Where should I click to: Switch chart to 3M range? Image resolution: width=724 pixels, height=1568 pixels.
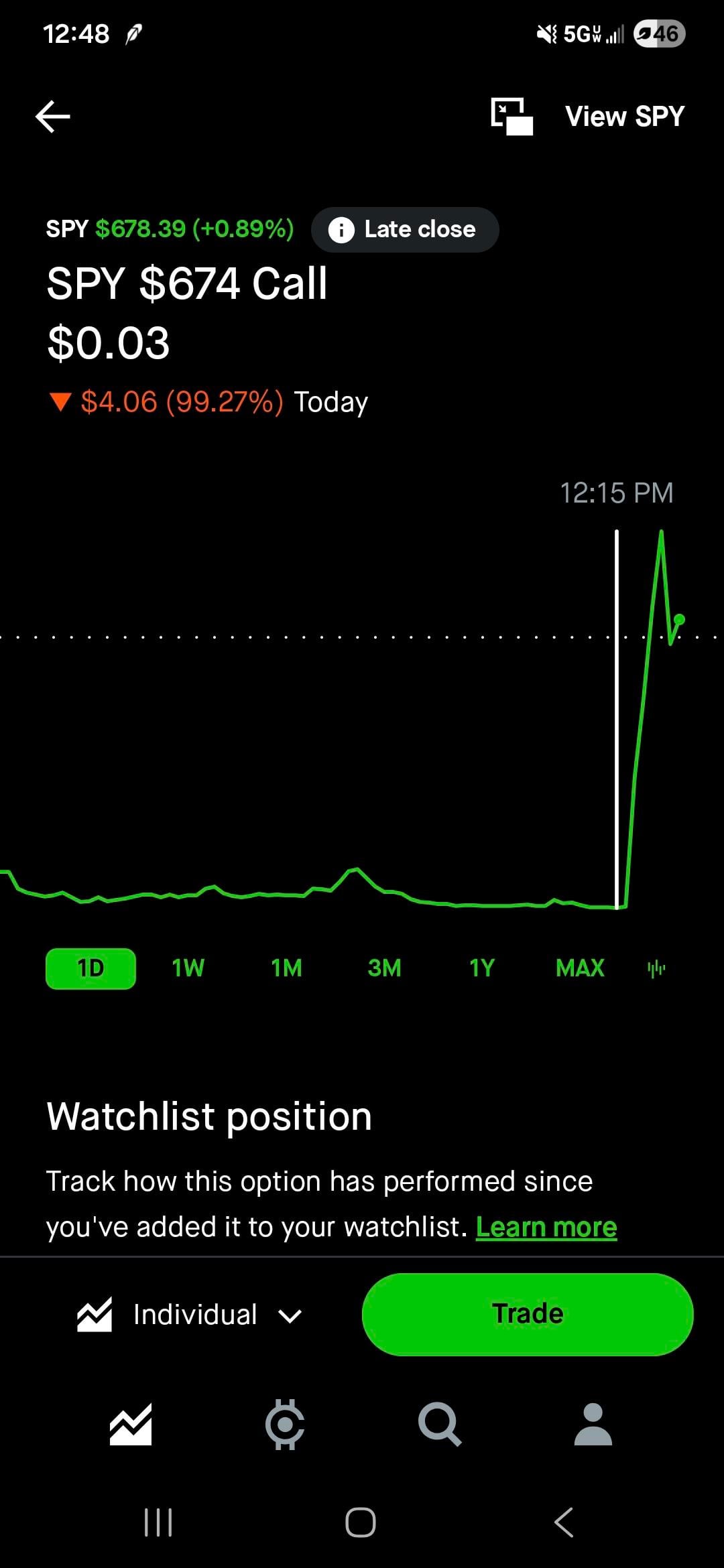pyautogui.click(x=384, y=968)
